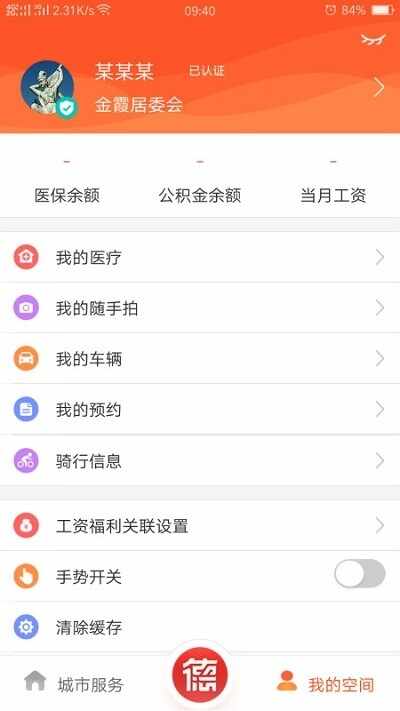Image resolution: width=400 pixels, height=711 pixels.
Task: Switch to the 我的空间 tab
Action: tap(326, 683)
